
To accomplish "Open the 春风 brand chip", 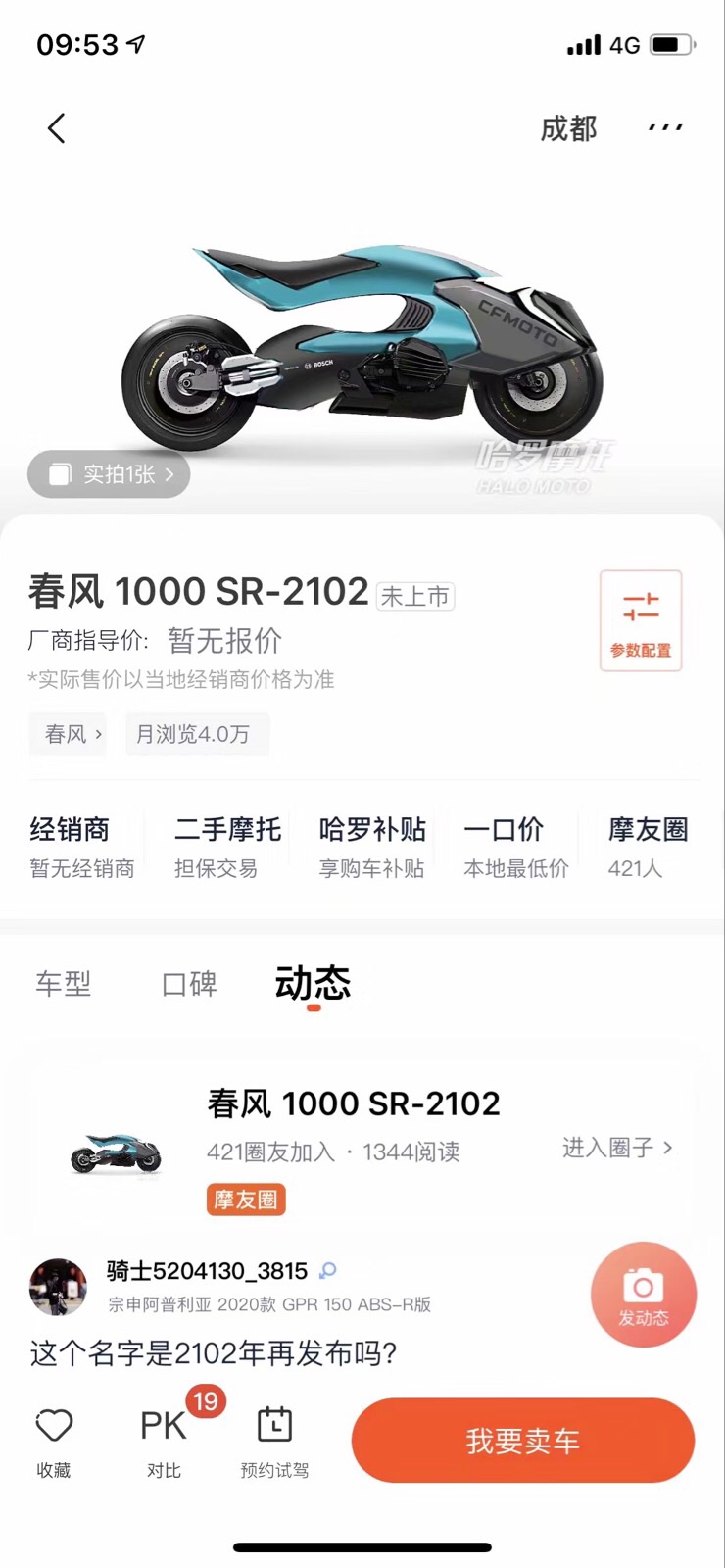I will (x=72, y=734).
